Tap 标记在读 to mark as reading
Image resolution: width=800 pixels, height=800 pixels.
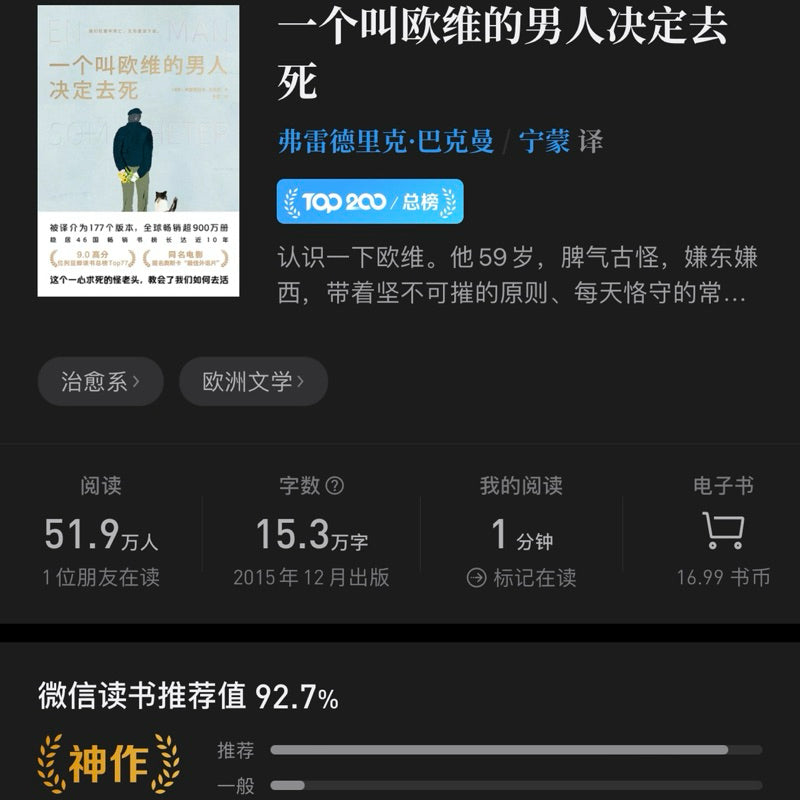[521, 578]
